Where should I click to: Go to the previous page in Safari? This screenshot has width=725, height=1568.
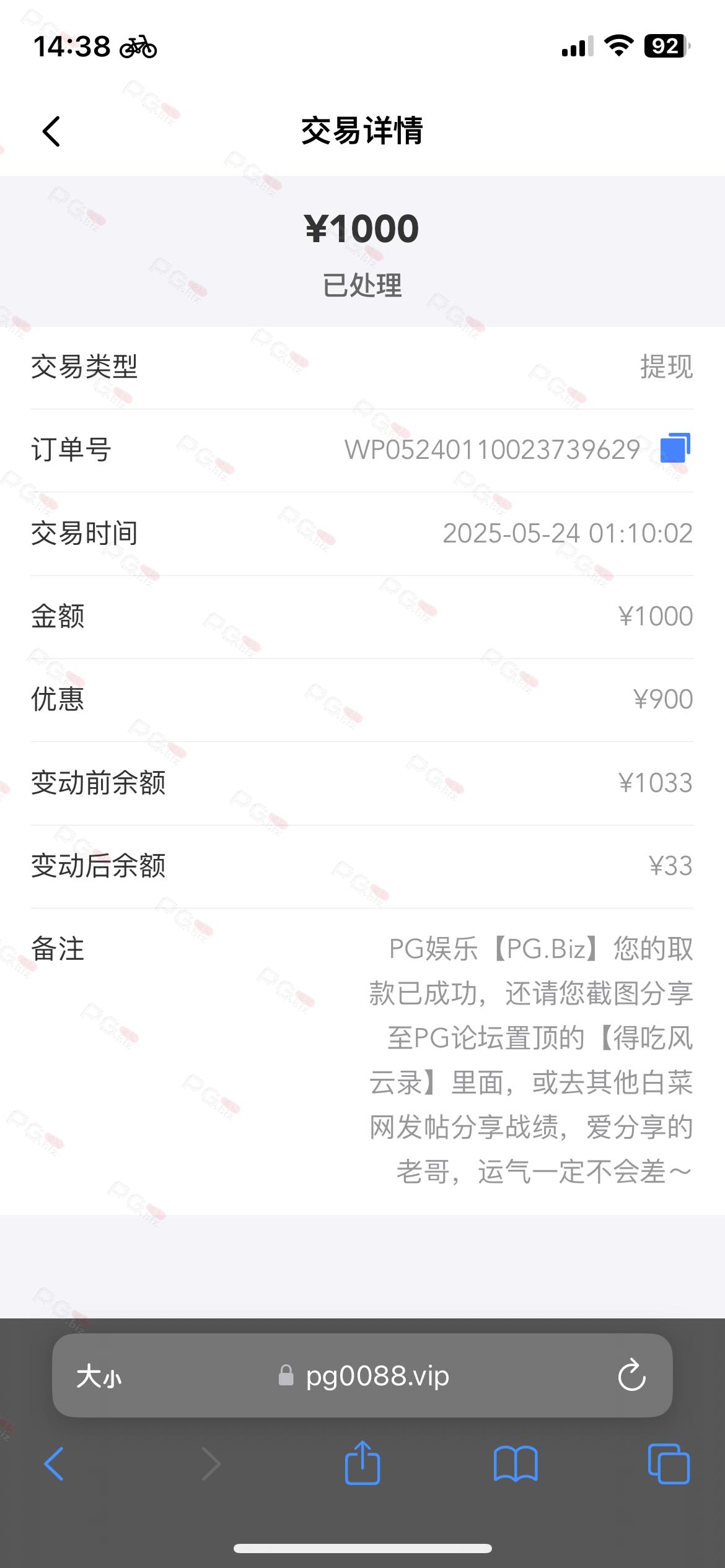[54, 1464]
